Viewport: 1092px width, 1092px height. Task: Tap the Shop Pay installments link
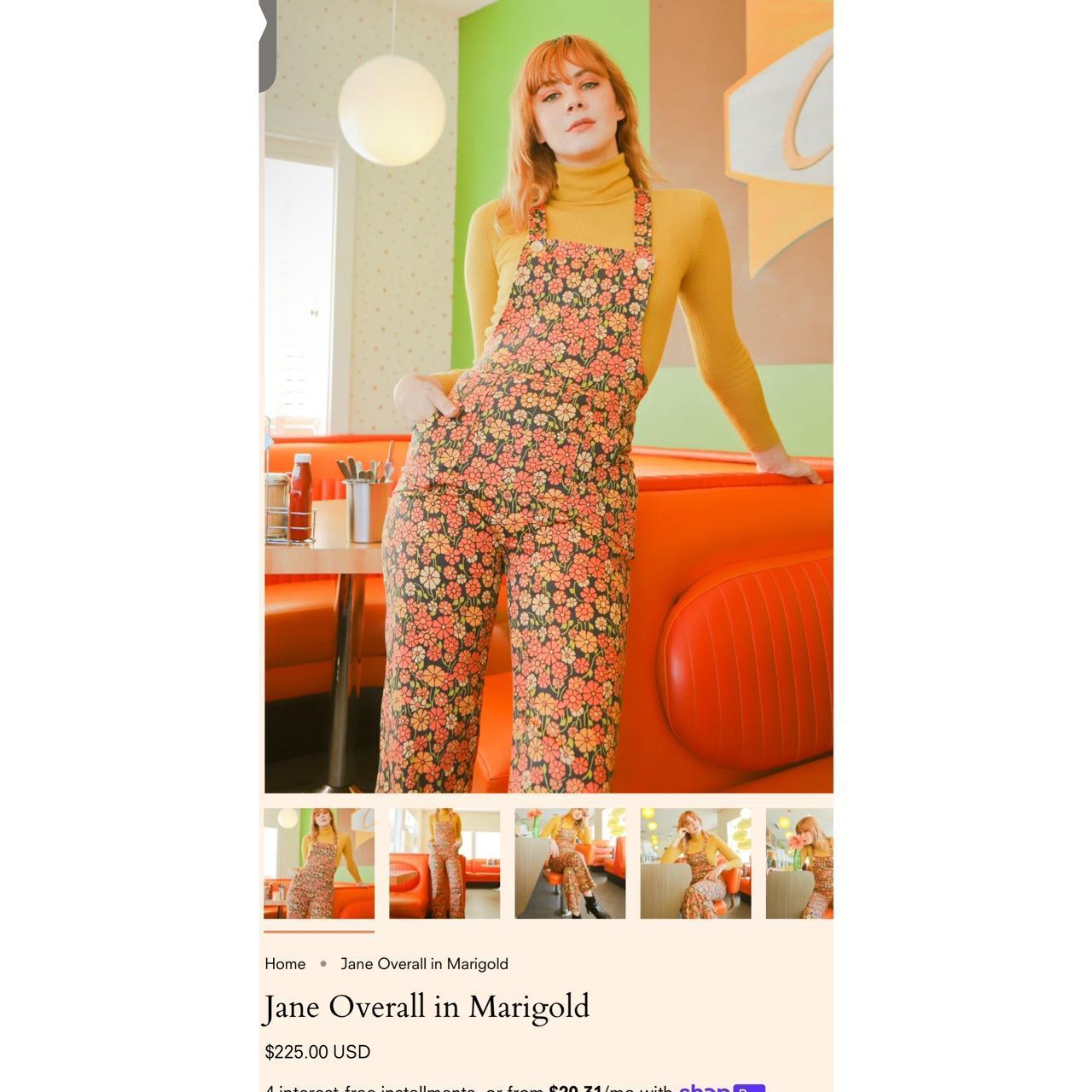[x=721, y=1088]
